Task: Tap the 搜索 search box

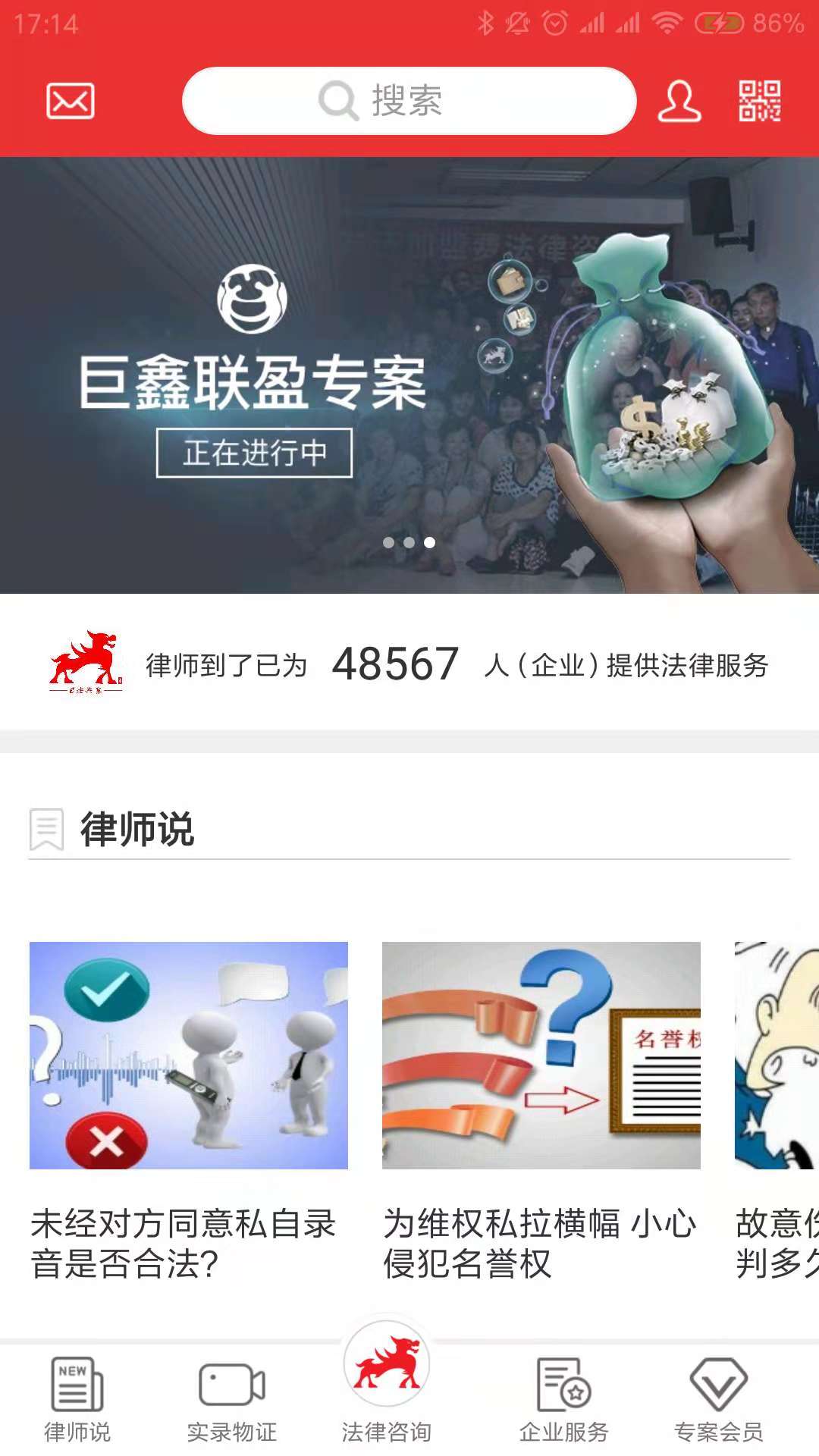Action: point(408,101)
